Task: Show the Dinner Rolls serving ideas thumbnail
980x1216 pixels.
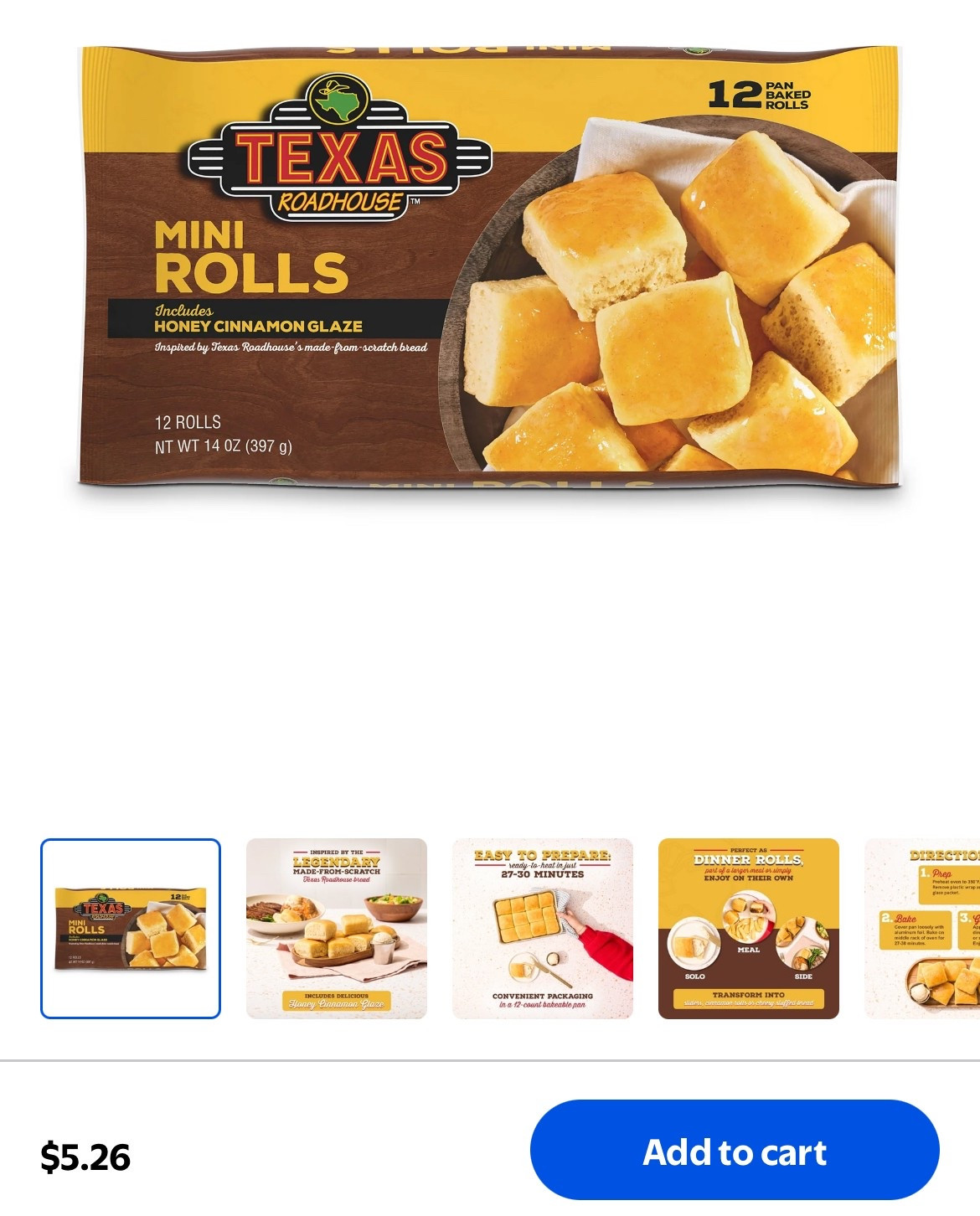Action: coord(749,928)
